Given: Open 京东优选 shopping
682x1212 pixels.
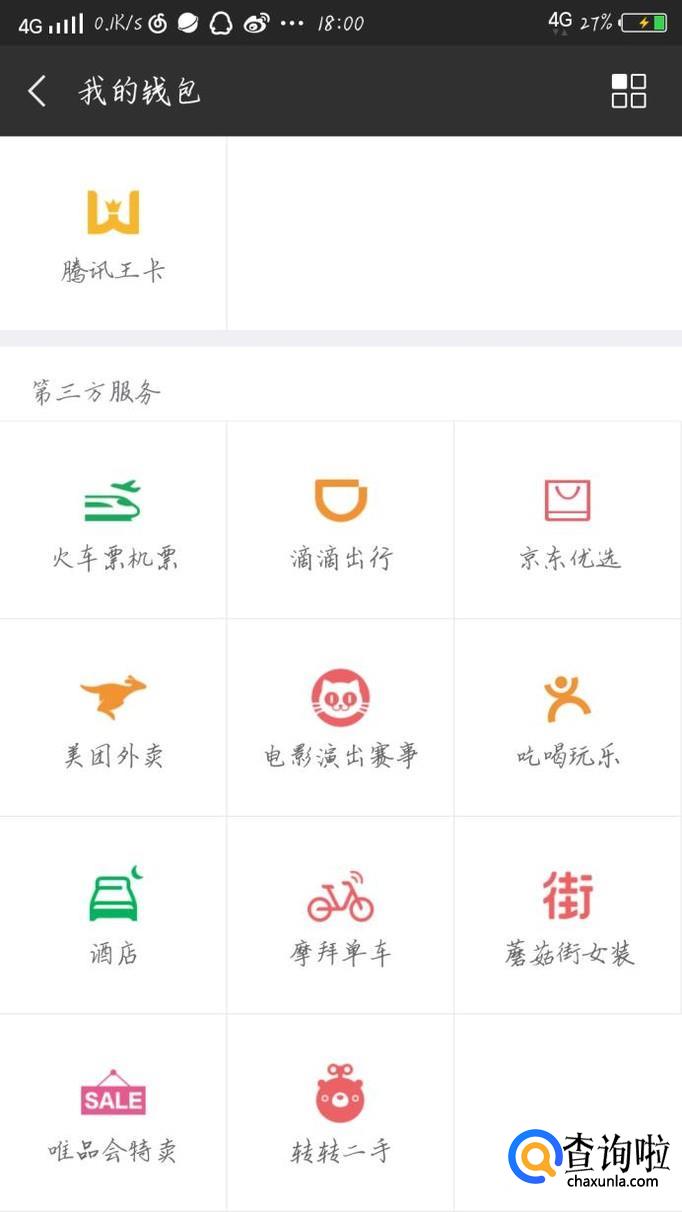Looking at the screenshot, I should [x=568, y=520].
